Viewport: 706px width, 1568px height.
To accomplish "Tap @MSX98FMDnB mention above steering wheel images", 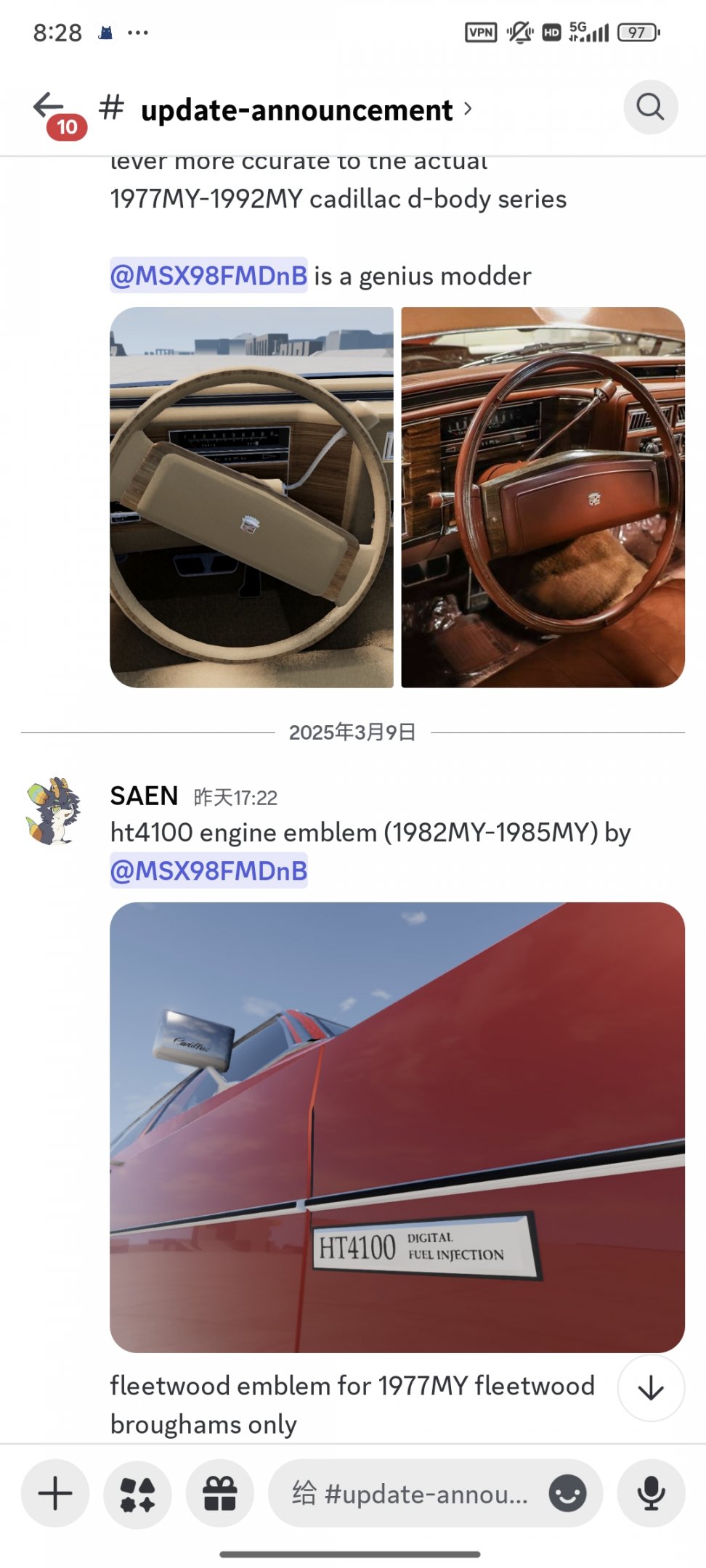I will click(208, 276).
